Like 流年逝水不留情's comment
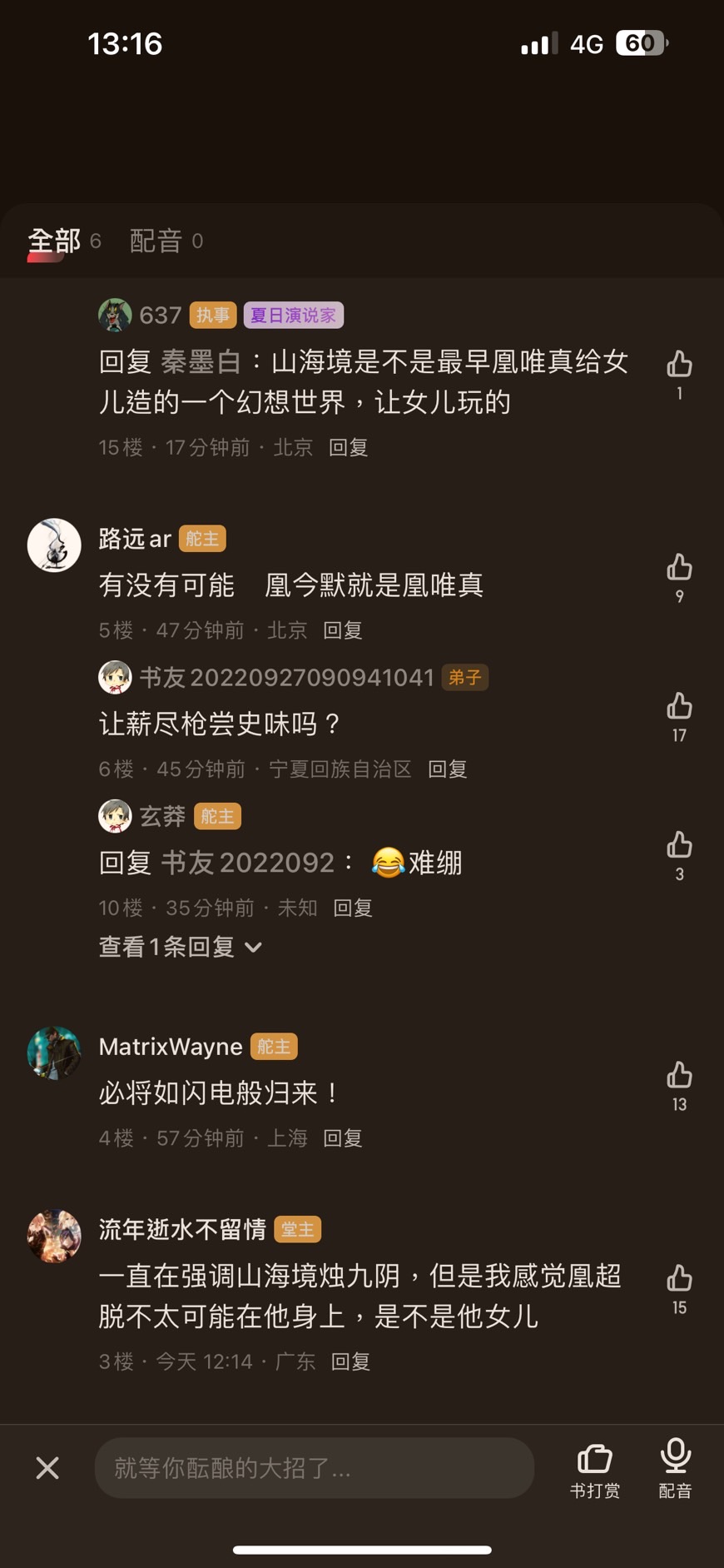Viewport: 724px width, 1568px height. pos(679,1279)
